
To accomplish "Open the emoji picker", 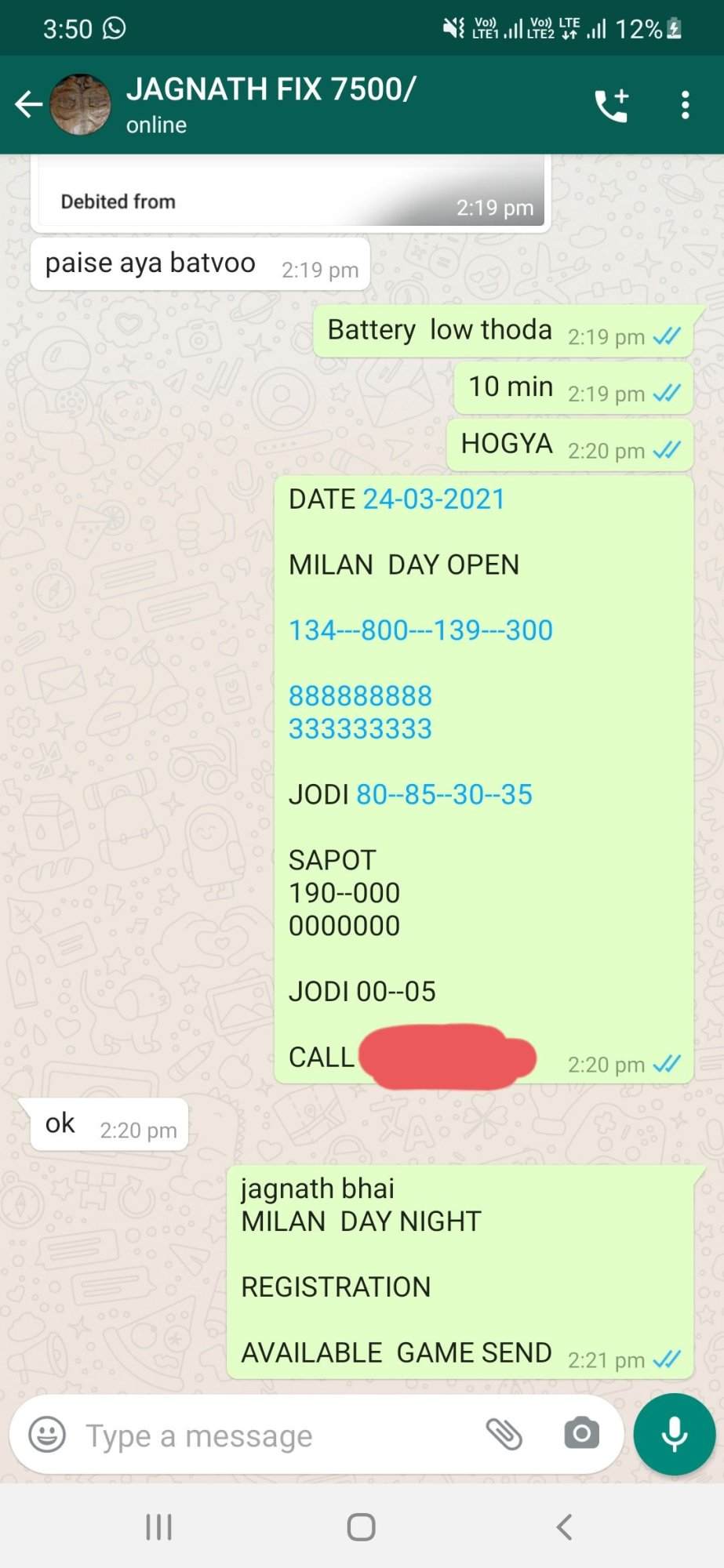I will click(x=47, y=1436).
